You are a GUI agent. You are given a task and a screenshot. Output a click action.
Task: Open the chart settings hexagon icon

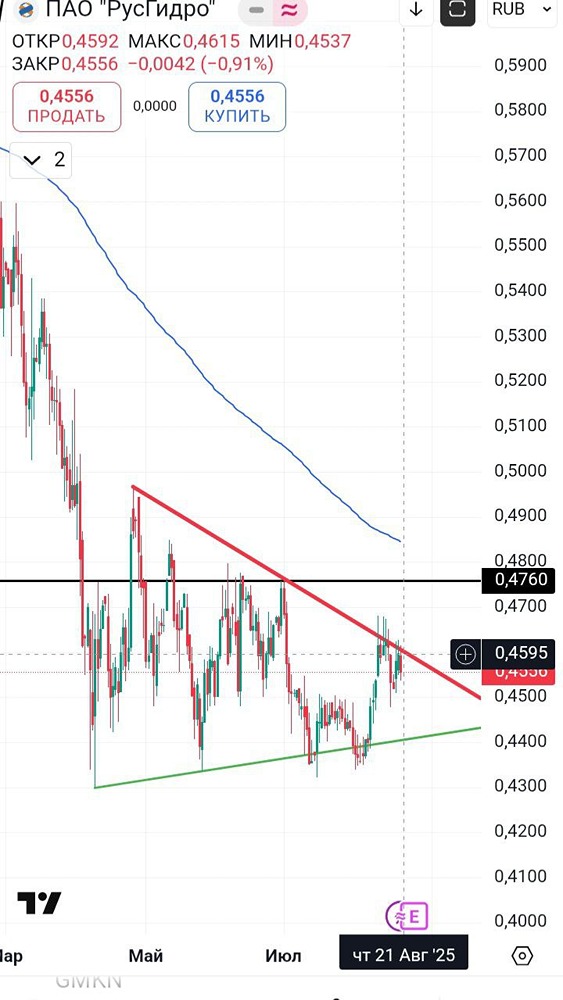(x=522, y=955)
